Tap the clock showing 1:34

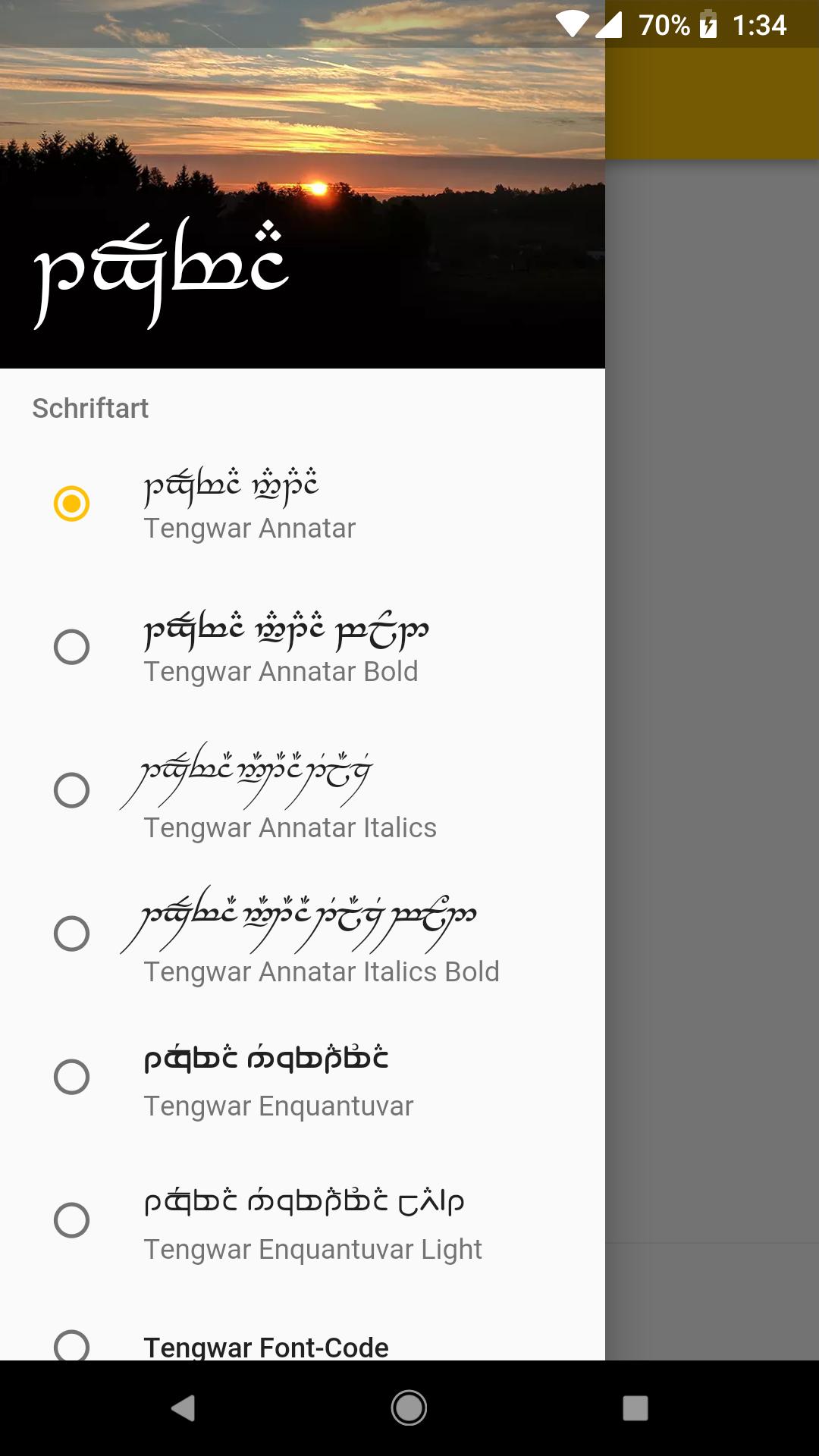point(761,25)
